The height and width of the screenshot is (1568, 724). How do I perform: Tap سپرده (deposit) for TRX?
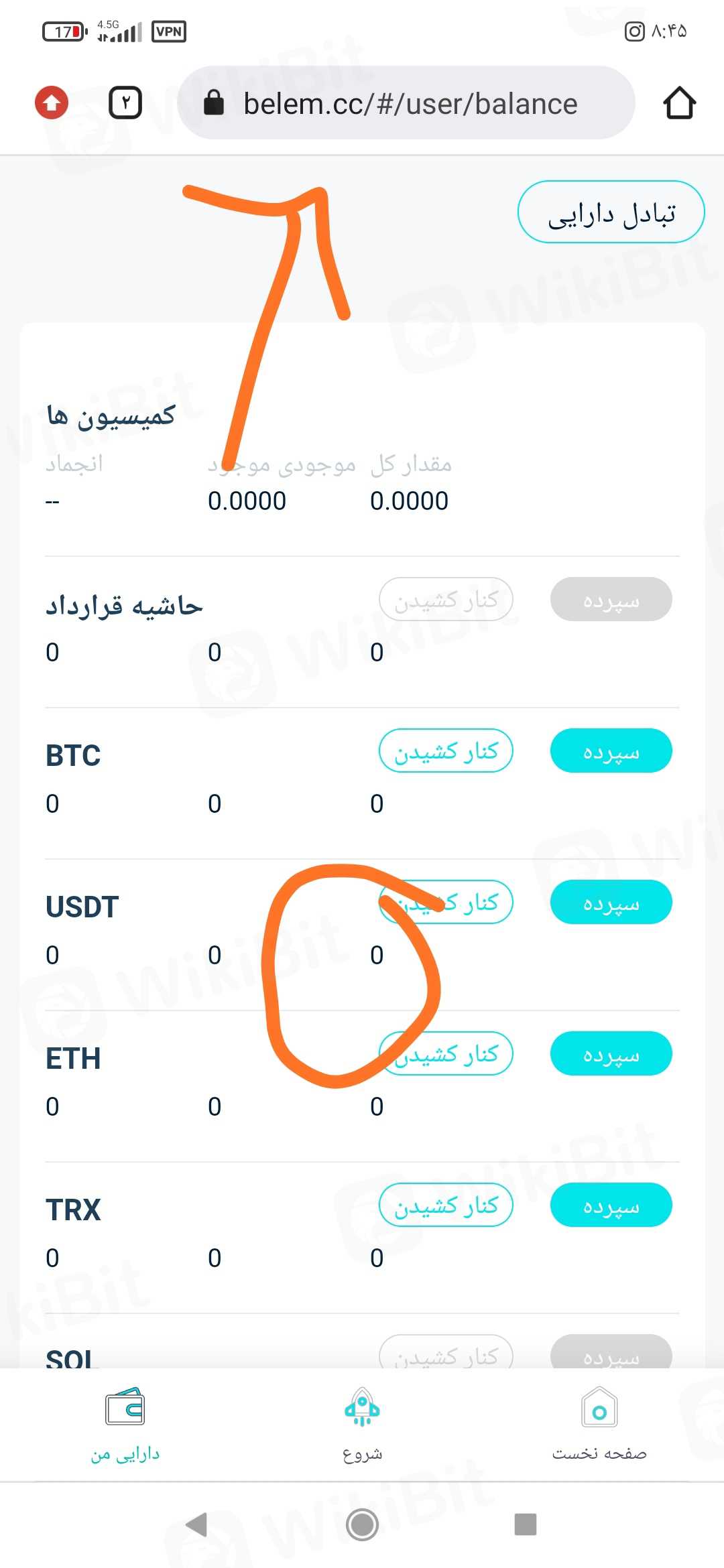(611, 1205)
